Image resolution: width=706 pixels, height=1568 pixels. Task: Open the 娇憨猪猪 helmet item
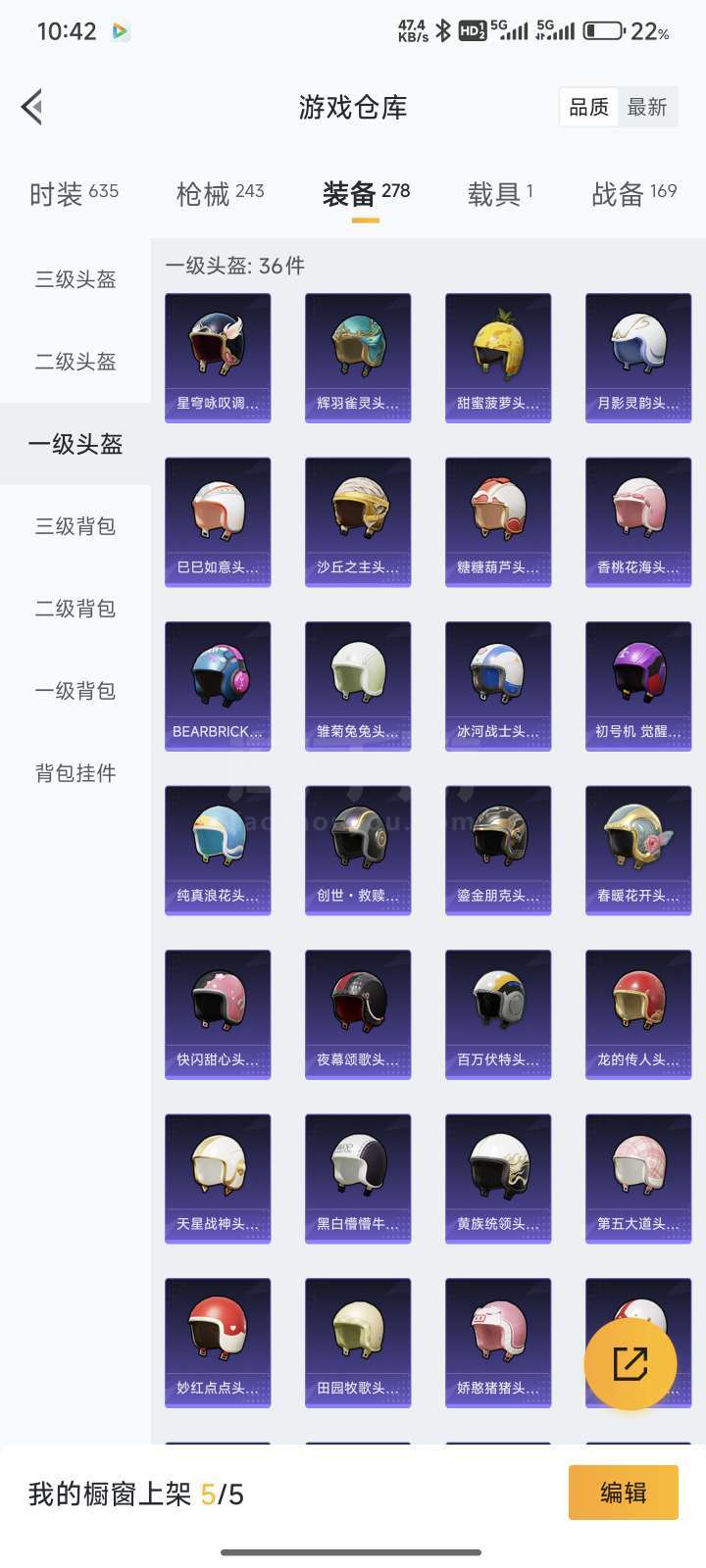[498, 1343]
